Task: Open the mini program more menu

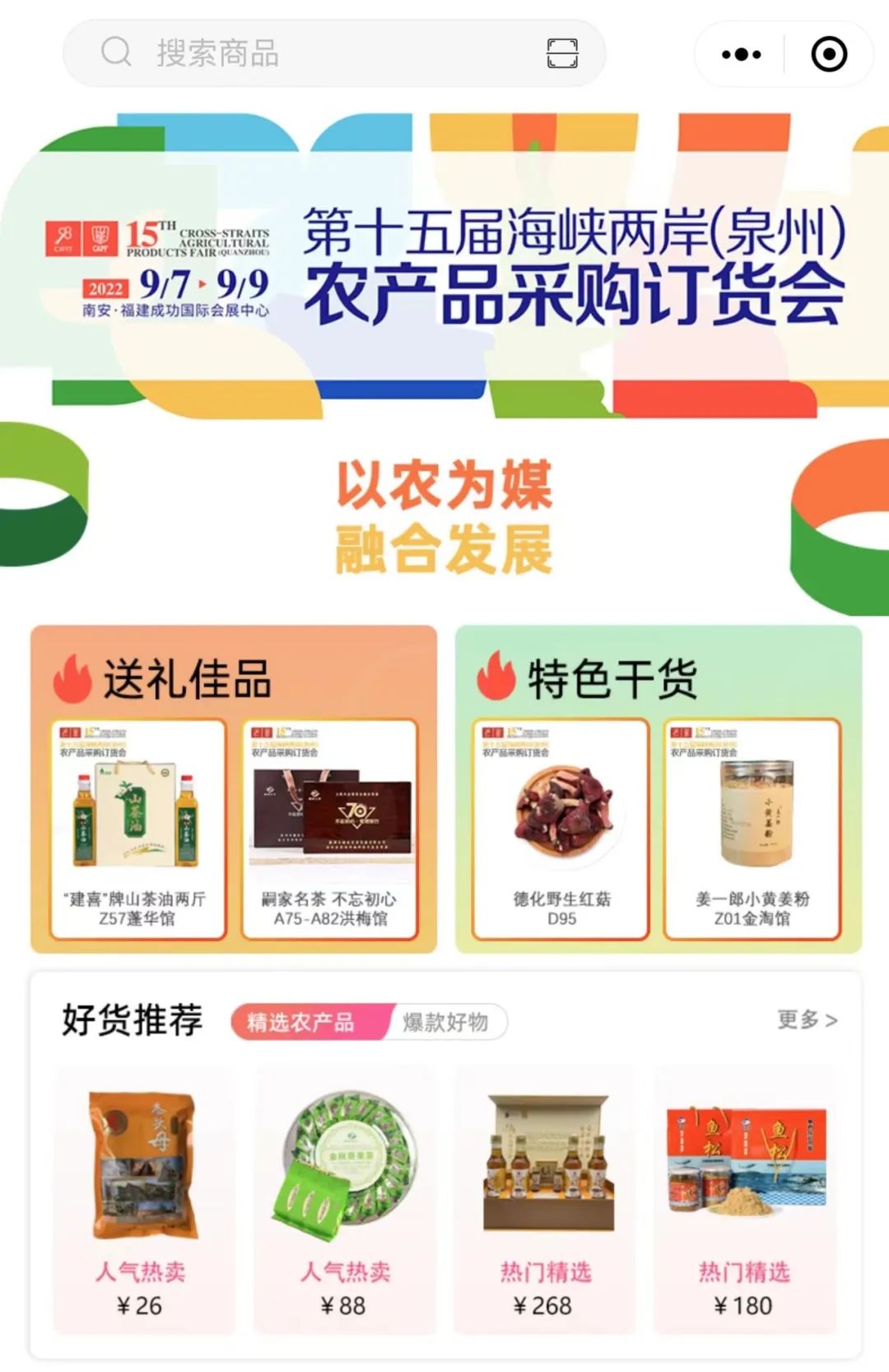Action: (x=741, y=54)
